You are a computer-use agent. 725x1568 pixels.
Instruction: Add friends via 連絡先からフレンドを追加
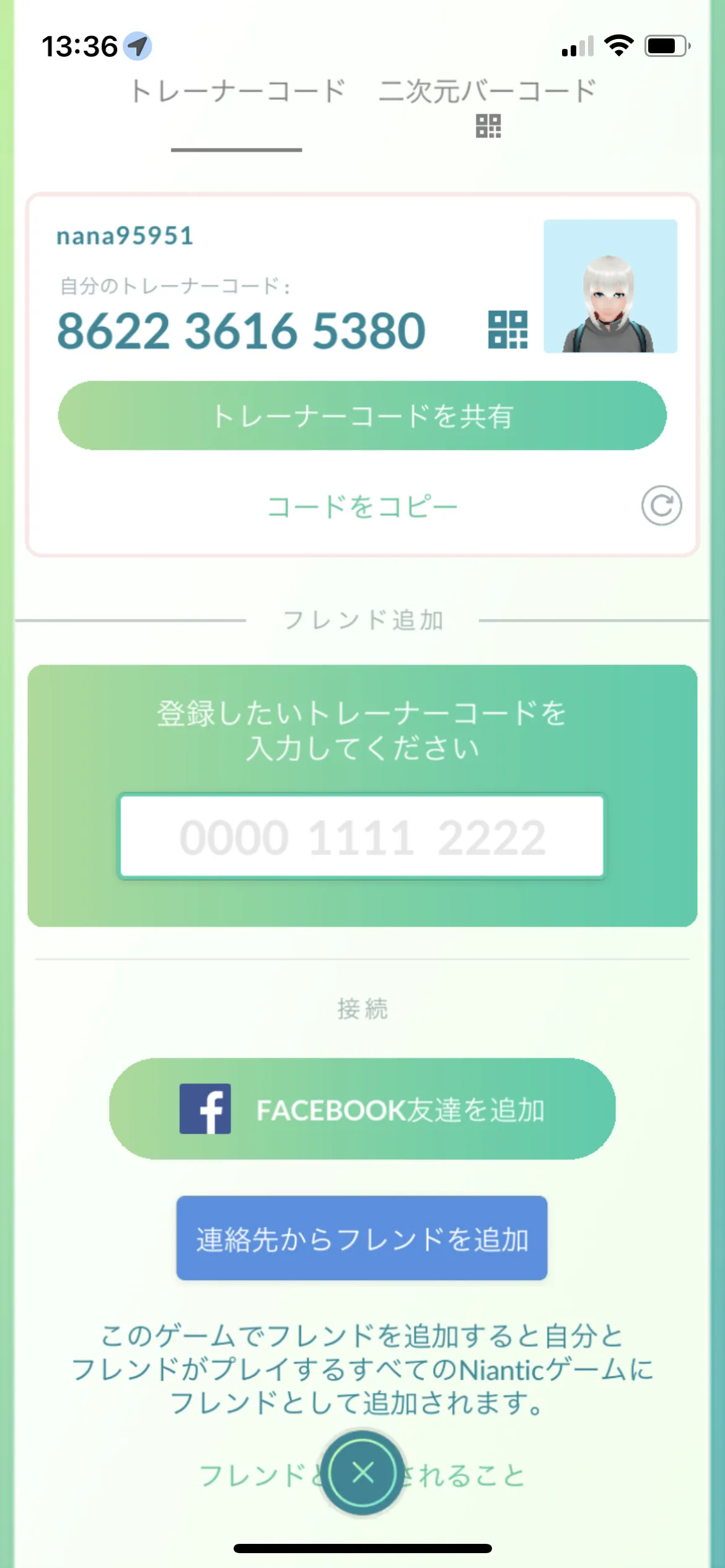(362, 1238)
